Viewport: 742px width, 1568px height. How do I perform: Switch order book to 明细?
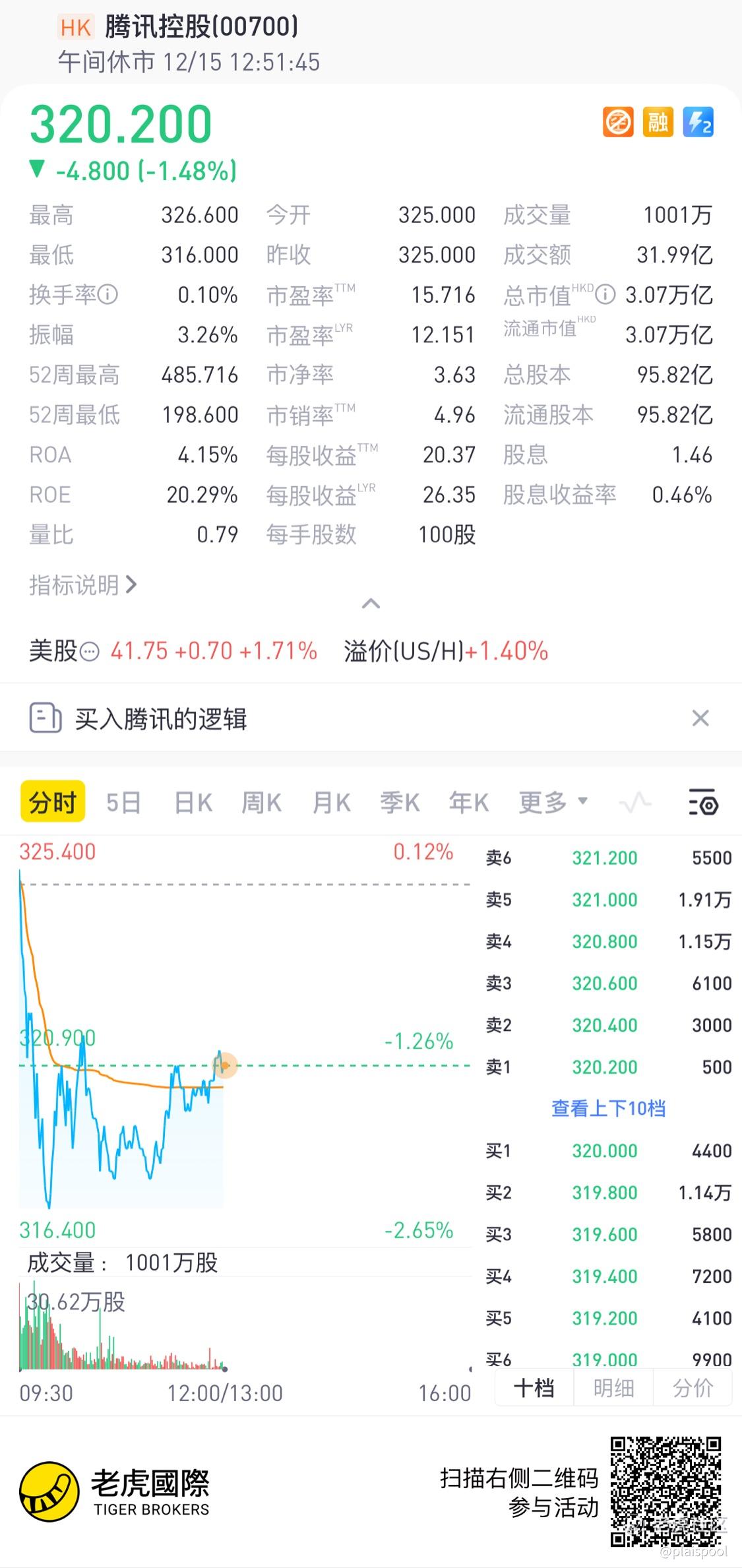pos(613,1389)
